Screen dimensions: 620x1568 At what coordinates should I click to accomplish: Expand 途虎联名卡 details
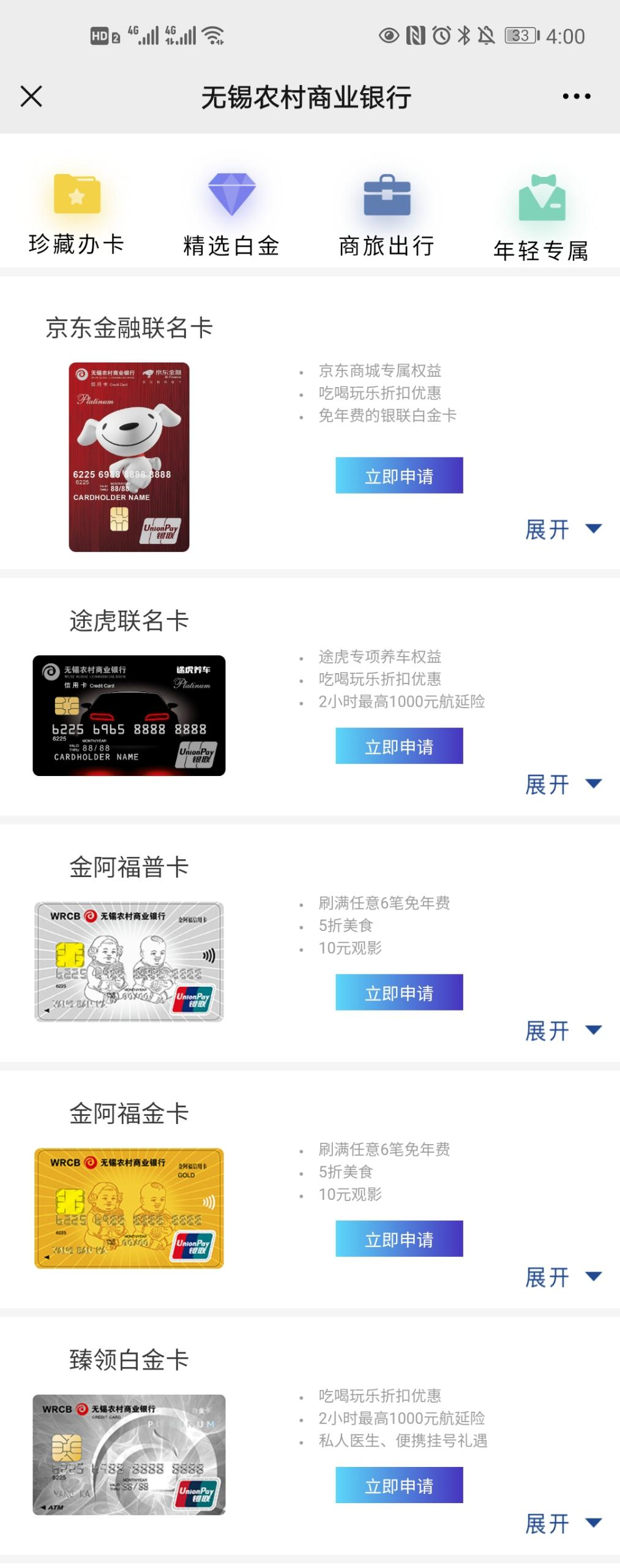563,784
